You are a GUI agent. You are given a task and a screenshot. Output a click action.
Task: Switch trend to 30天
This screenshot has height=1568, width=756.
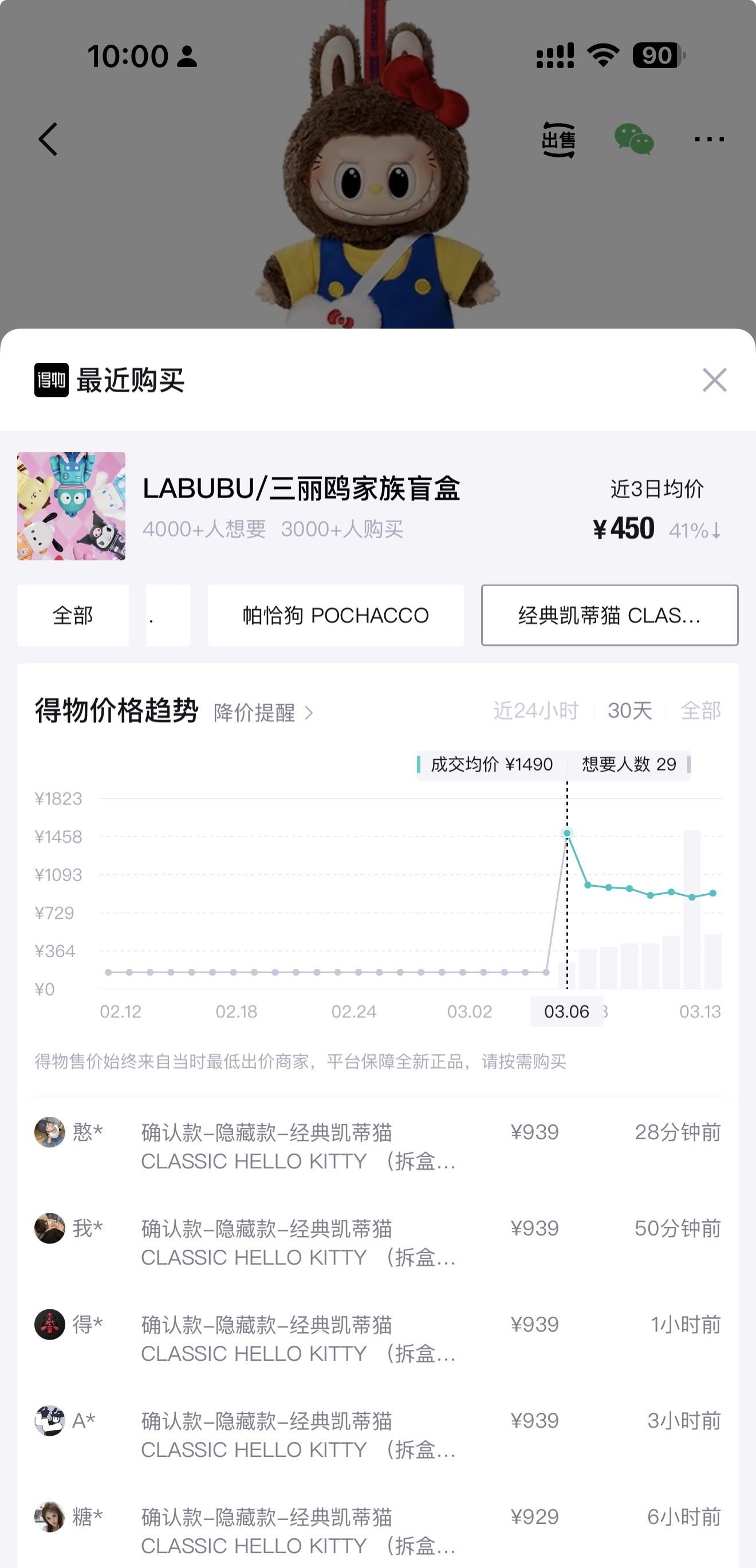pos(630,710)
